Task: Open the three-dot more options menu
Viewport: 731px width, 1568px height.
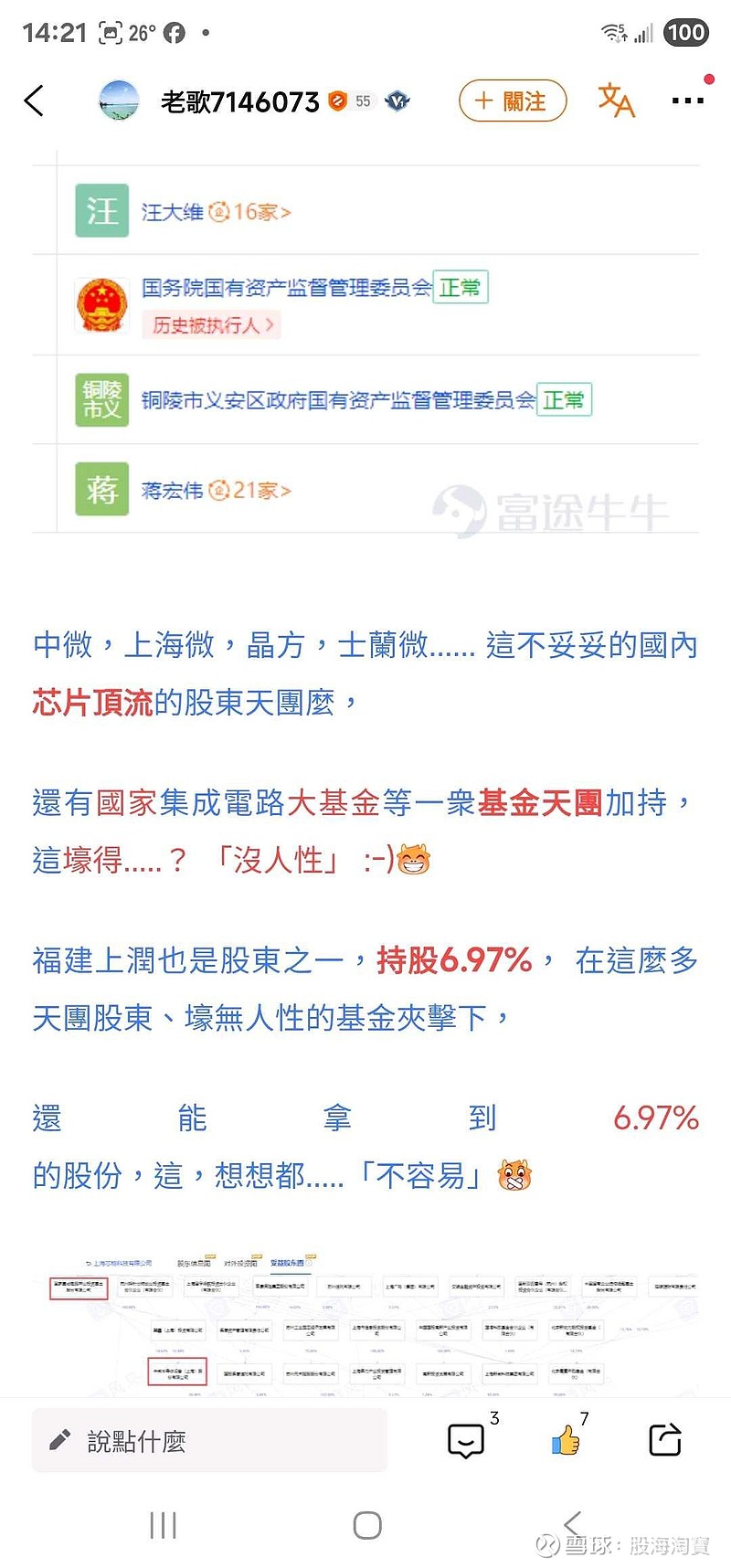Action: [688, 101]
